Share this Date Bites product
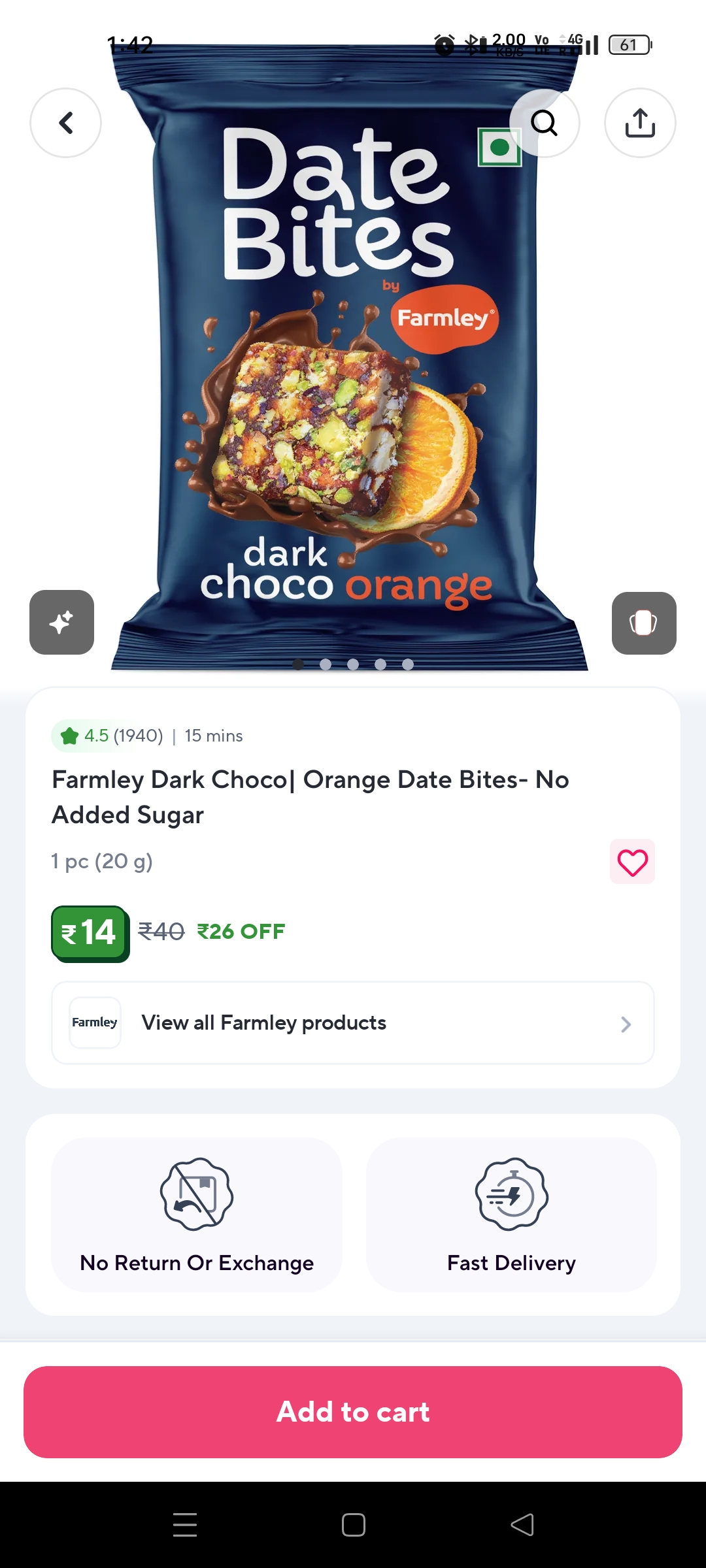The height and width of the screenshot is (1568, 706). [x=640, y=123]
